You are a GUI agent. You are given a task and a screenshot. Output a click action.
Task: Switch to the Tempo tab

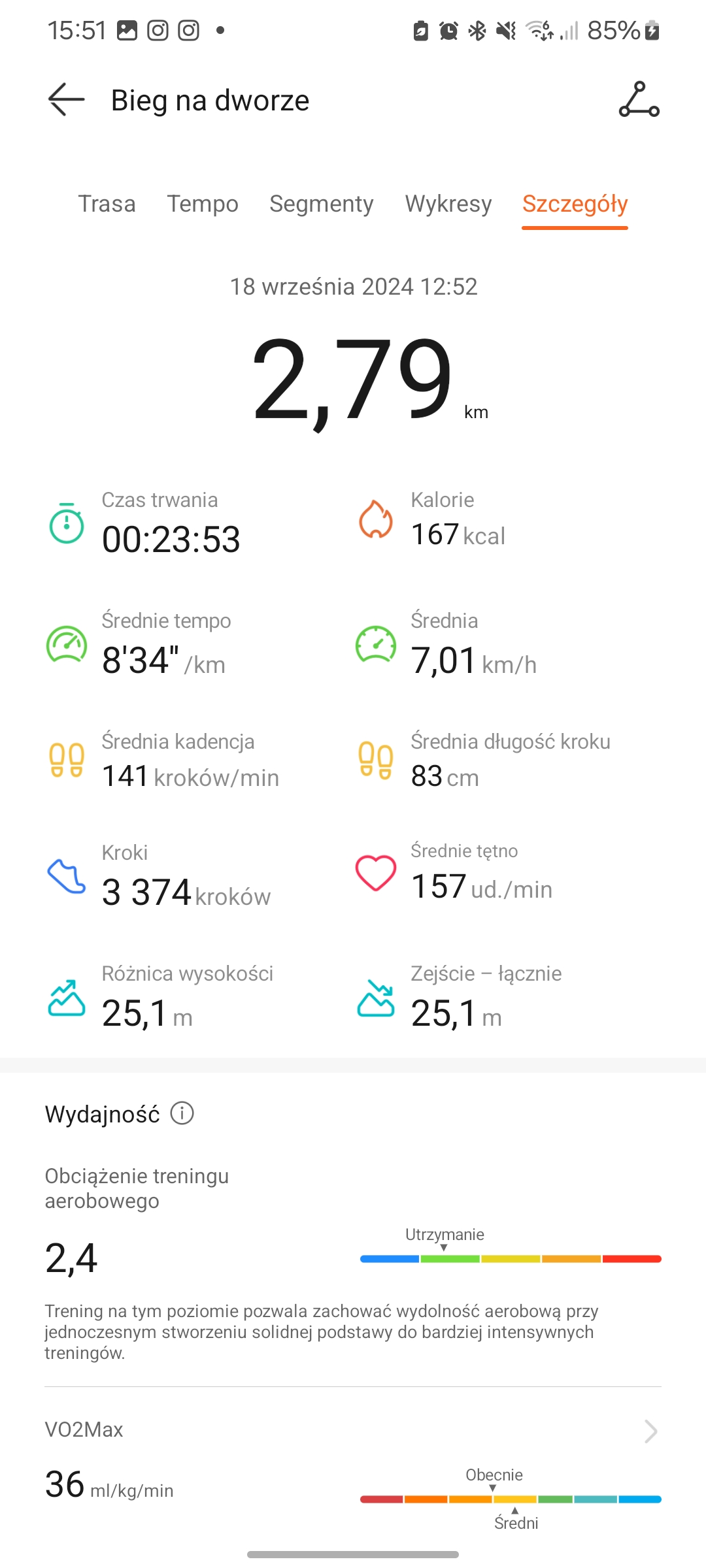coord(203,204)
